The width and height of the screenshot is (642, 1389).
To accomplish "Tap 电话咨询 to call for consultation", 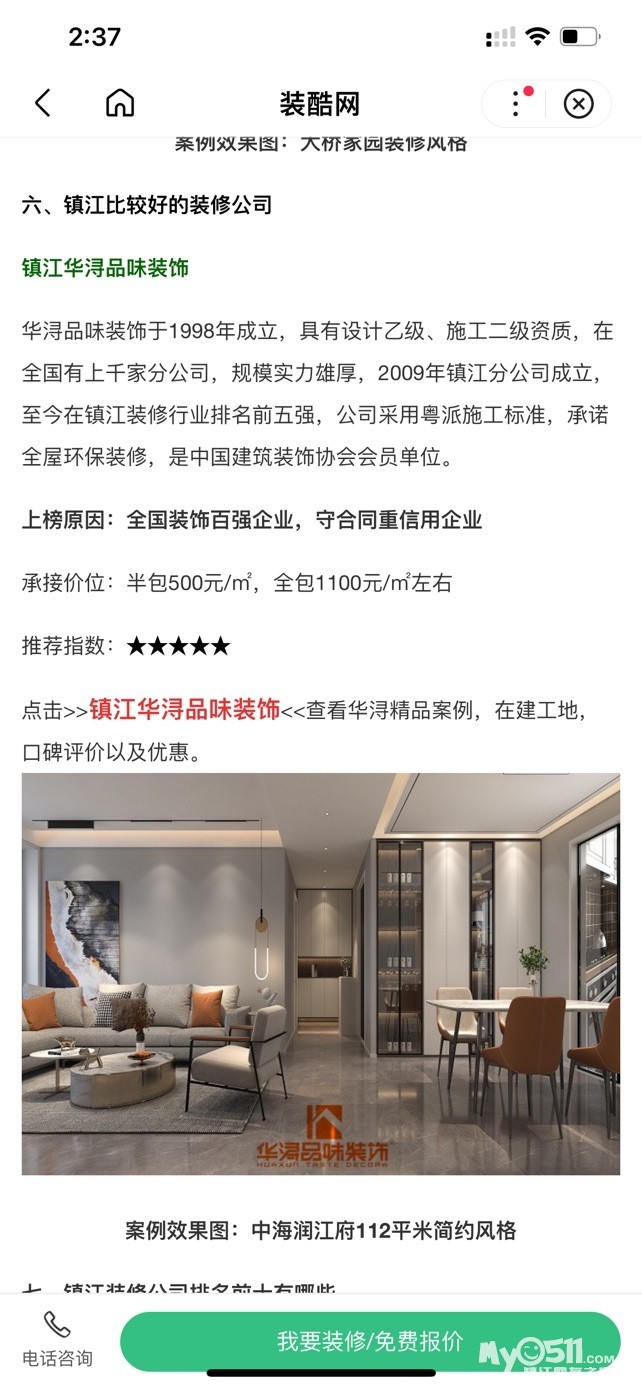I will click(57, 1340).
